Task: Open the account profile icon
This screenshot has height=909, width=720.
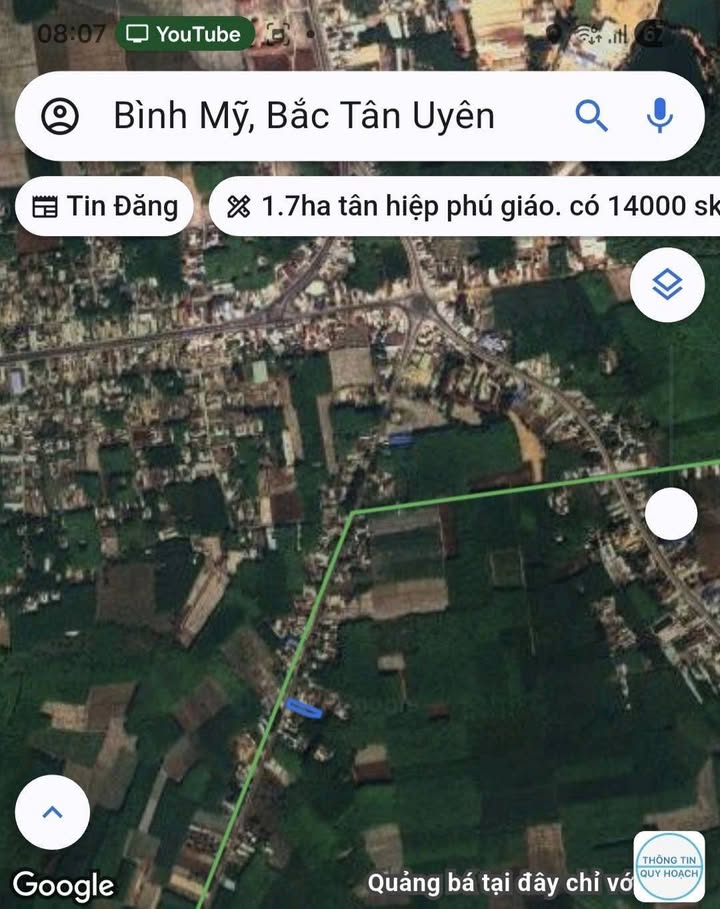Action: pyautogui.click(x=60, y=116)
